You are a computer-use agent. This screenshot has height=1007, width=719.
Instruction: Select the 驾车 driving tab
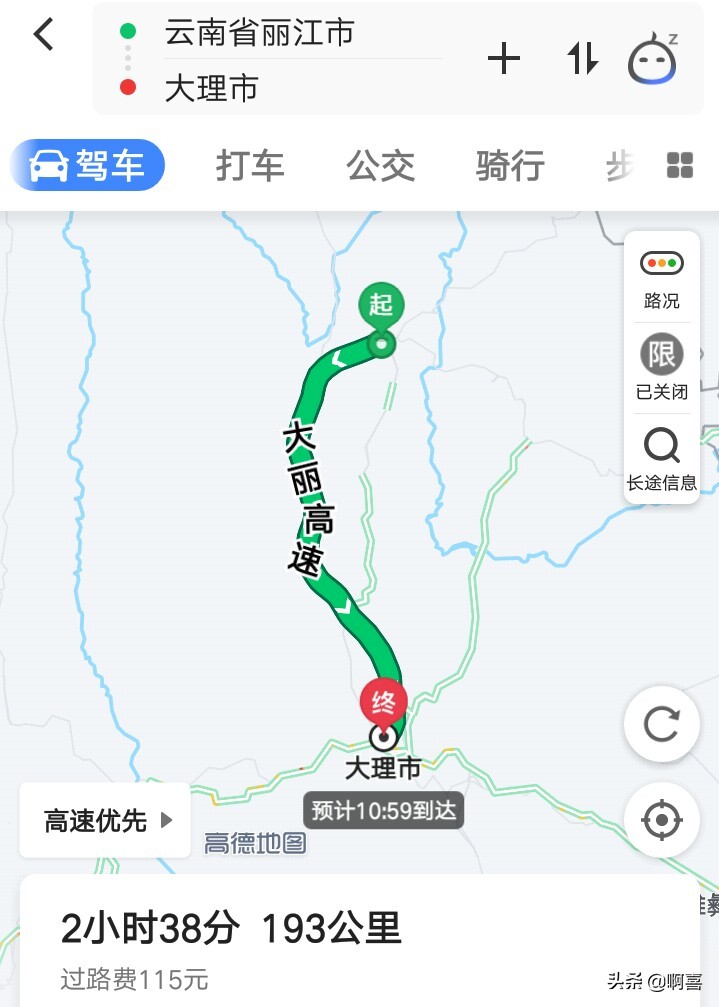88,166
